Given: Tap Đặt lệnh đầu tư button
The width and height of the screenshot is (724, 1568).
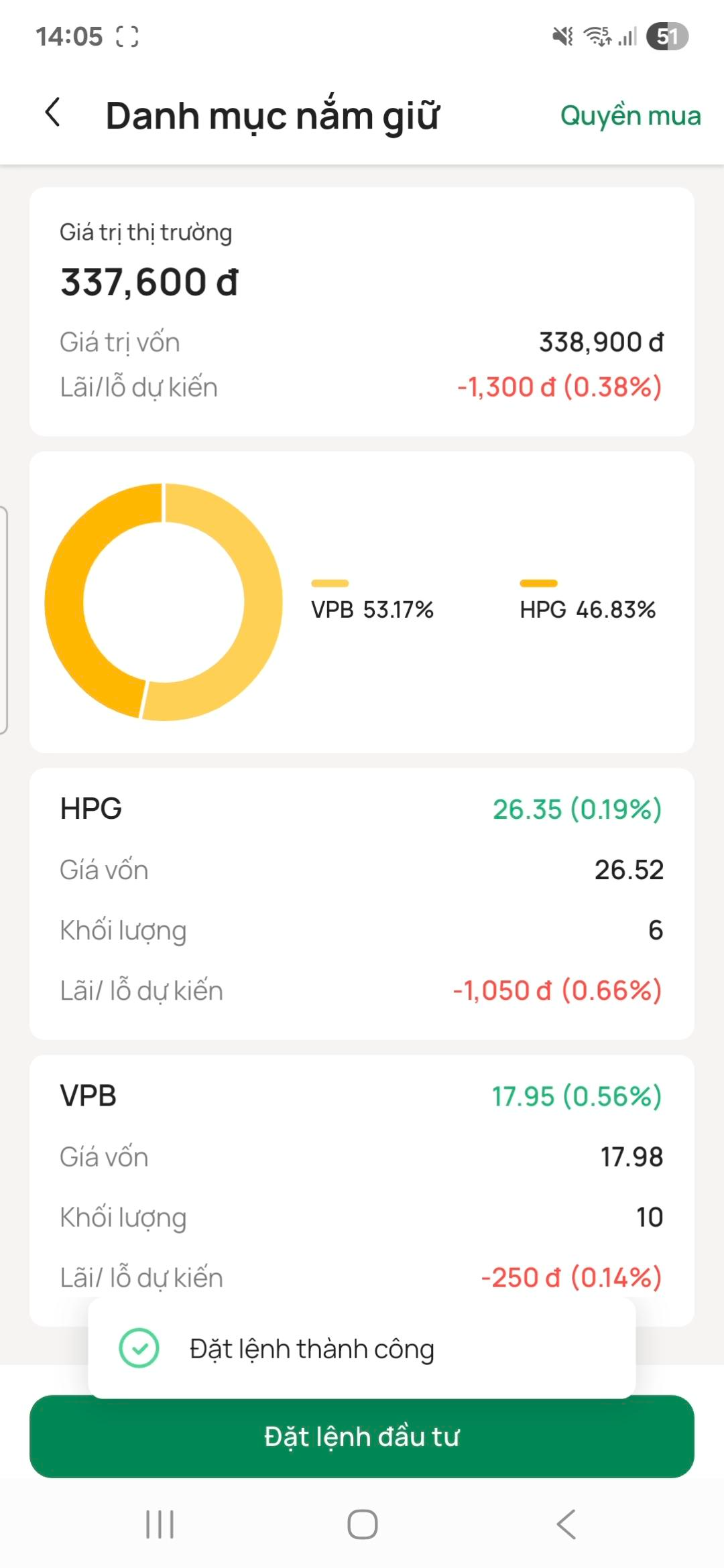Looking at the screenshot, I should click(361, 1437).
